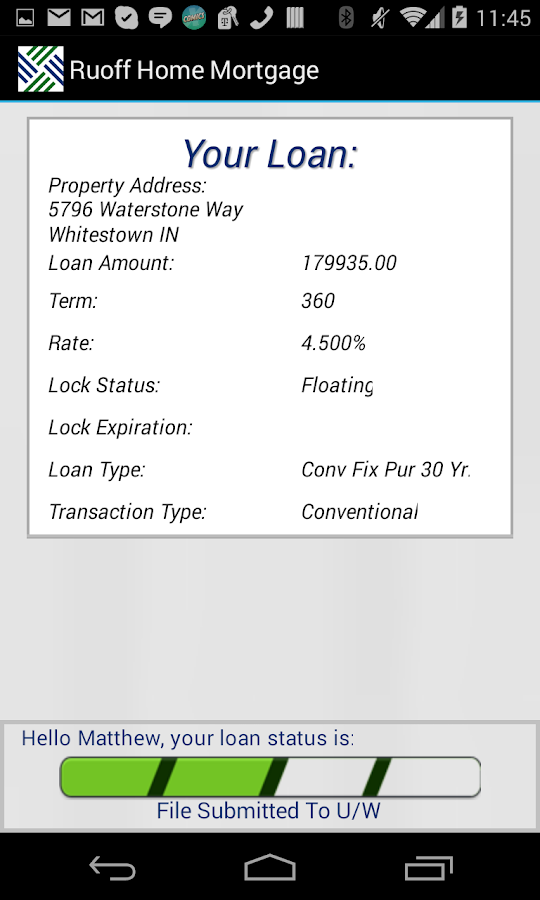Tap the Ruoff Home Mortgage app icon
Viewport: 540px width, 900px height.
tap(41, 69)
